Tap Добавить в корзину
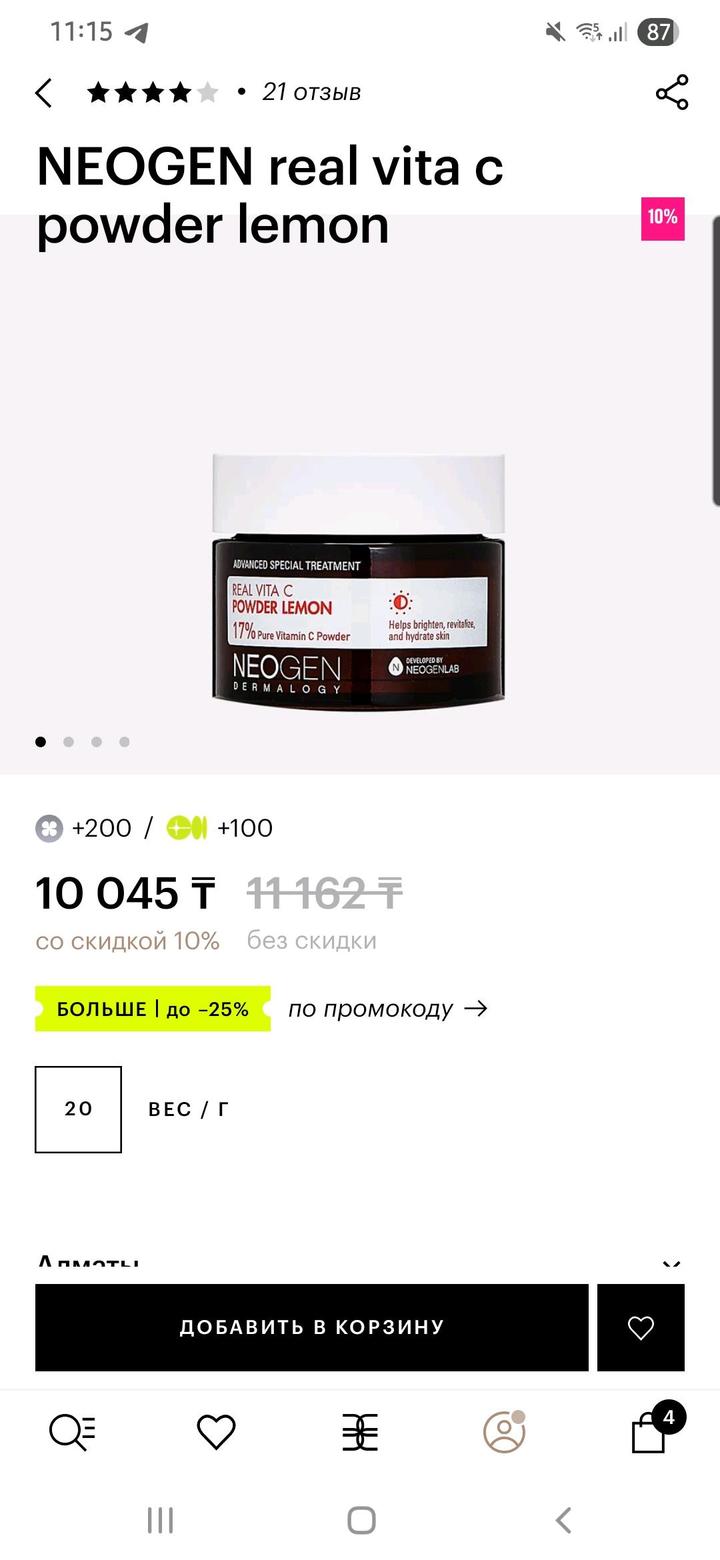The width and height of the screenshot is (720, 1560). 311,1327
